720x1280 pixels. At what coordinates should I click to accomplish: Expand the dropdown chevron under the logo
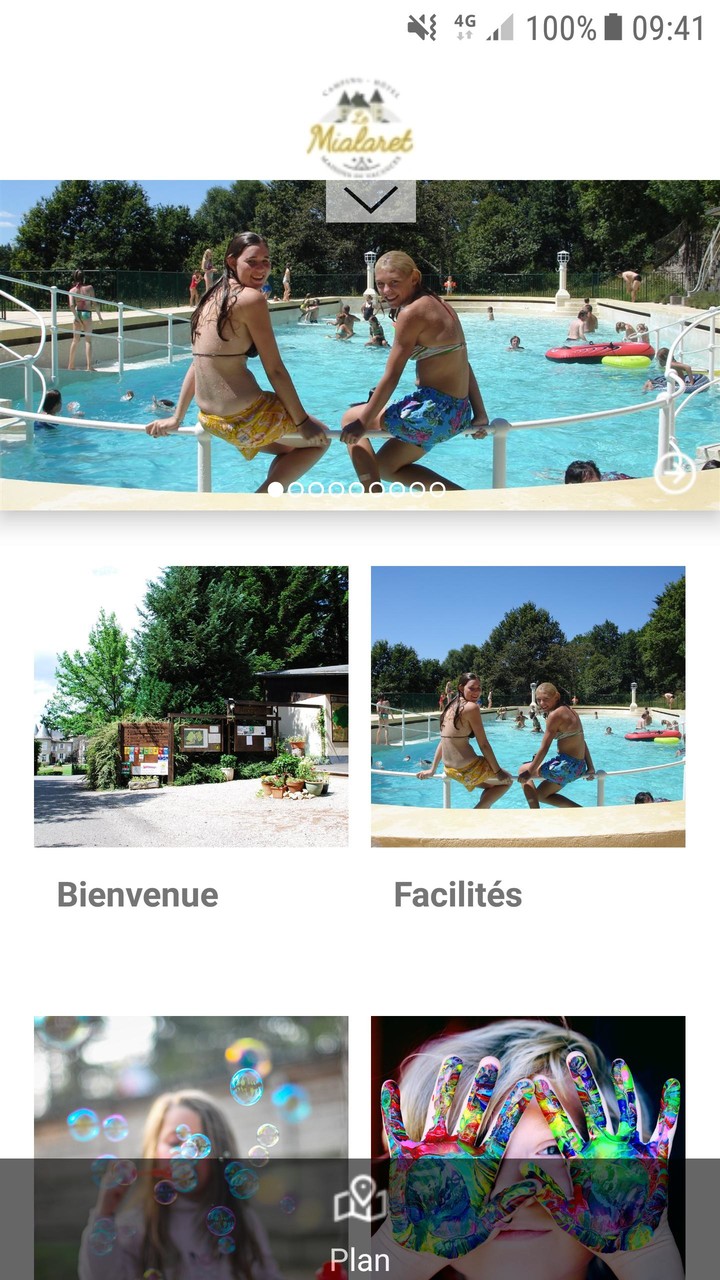click(x=370, y=200)
